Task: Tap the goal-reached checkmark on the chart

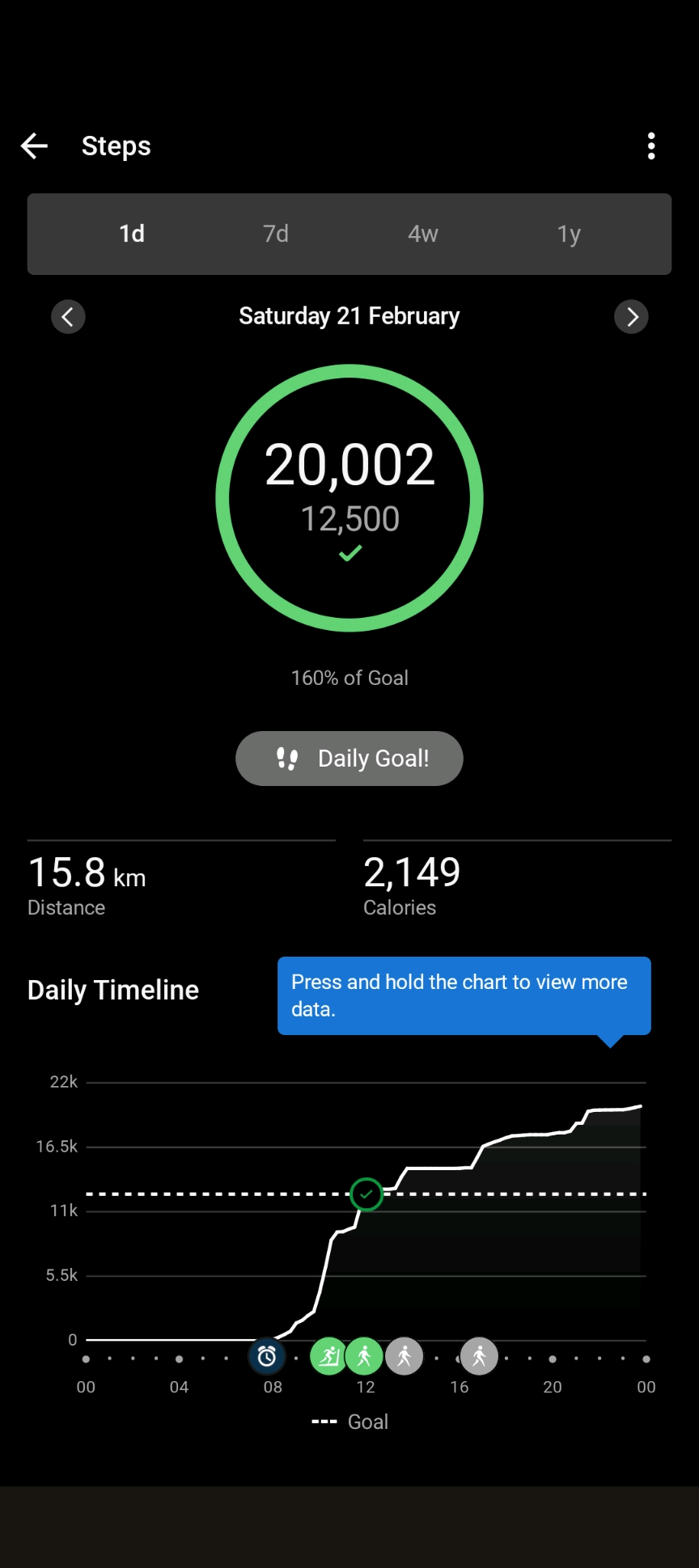Action: tap(366, 1194)
